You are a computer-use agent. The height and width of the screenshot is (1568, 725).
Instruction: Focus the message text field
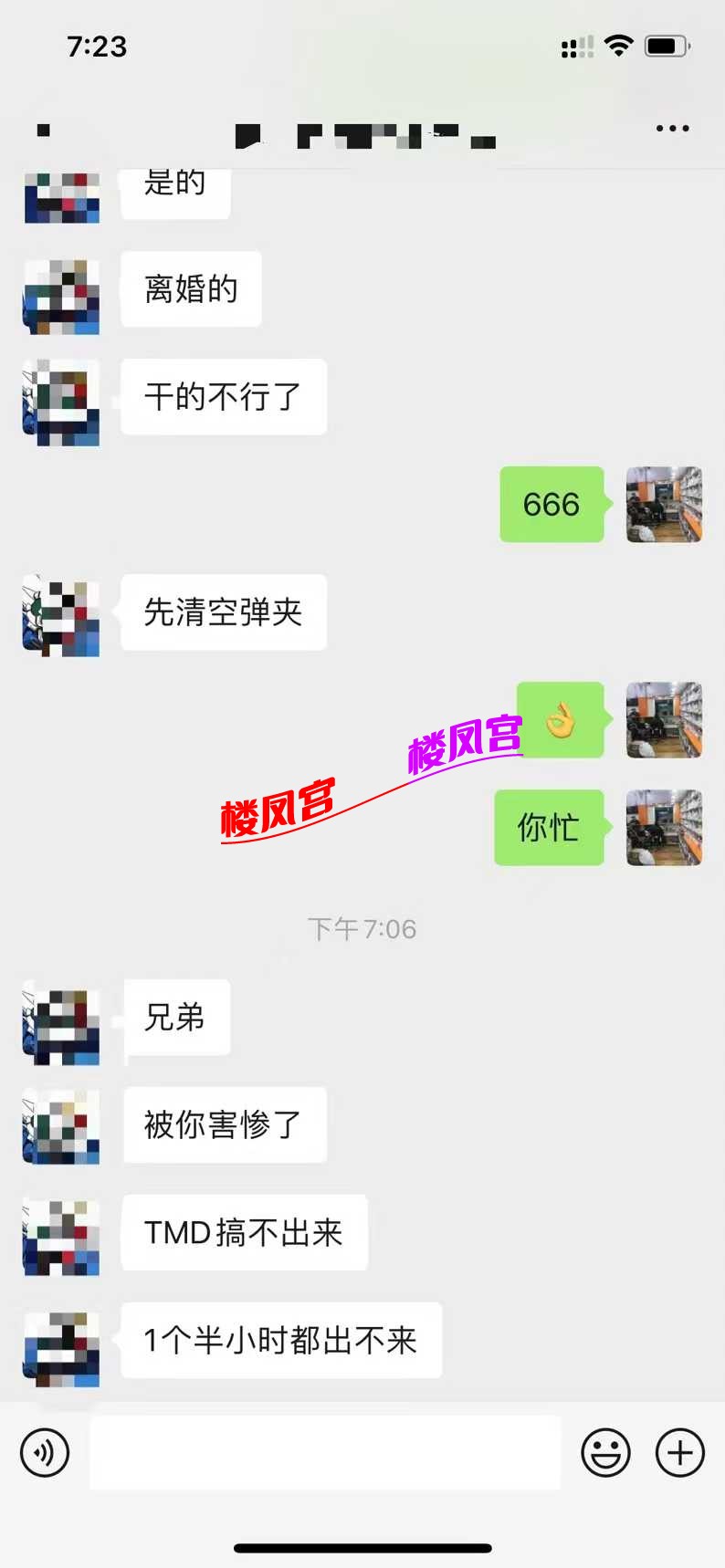pyautogui.click(x=324, y=1452)
